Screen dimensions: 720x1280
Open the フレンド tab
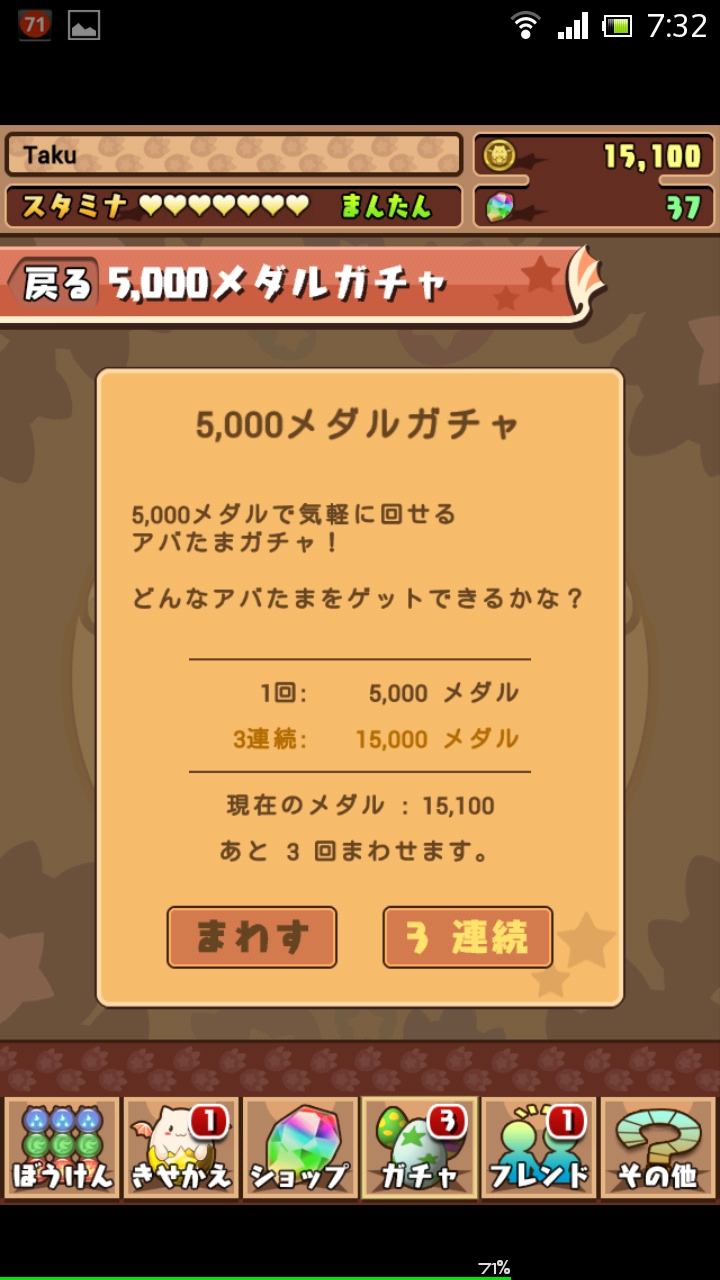click(538, 1147)
